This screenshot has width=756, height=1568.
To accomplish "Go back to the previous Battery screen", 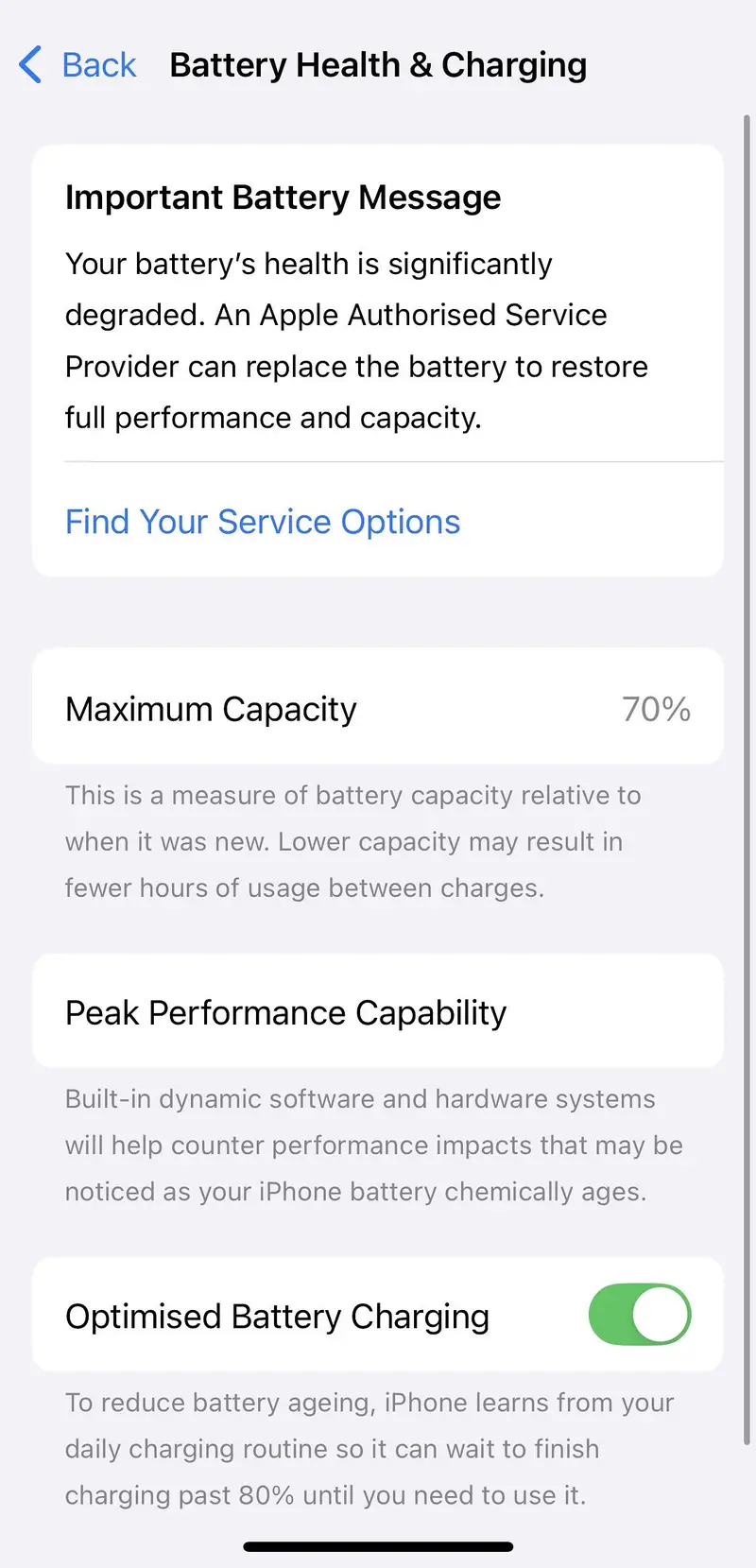I will coord(78,65).
